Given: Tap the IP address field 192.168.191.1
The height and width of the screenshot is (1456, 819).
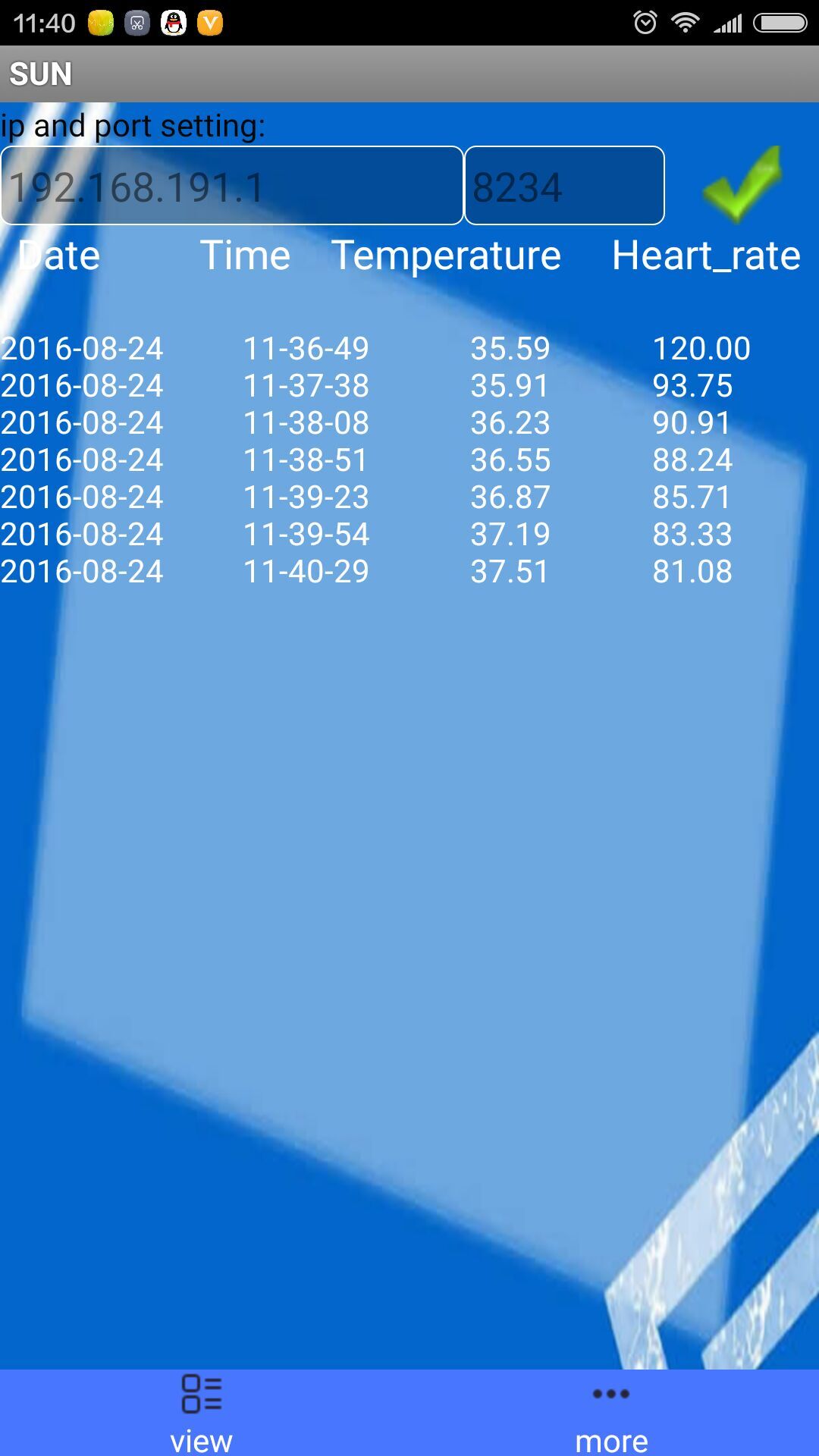Looking at the screenshot, I should click(x=231, y=186).
